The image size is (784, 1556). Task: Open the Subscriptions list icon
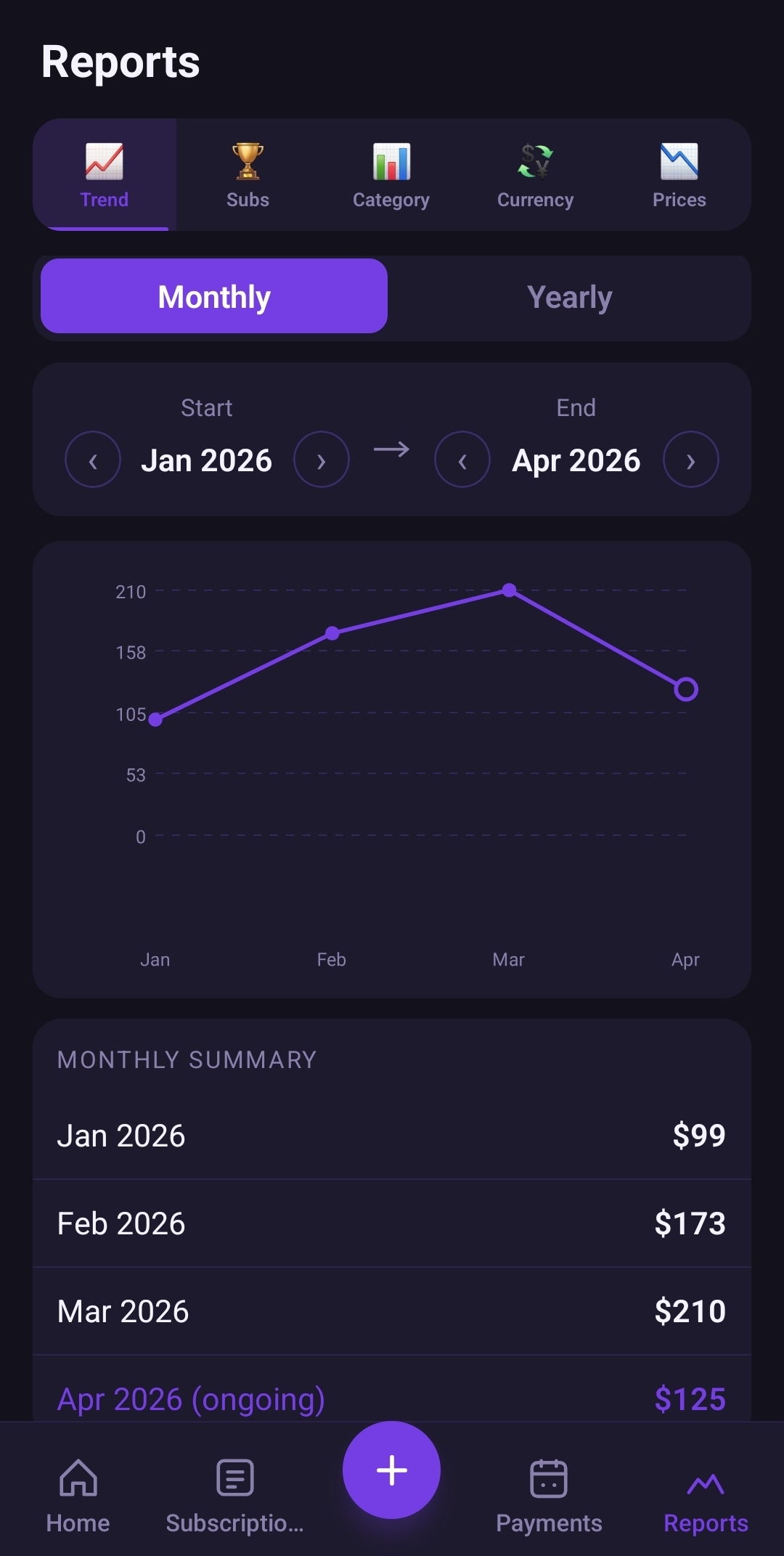point(234,1496)
